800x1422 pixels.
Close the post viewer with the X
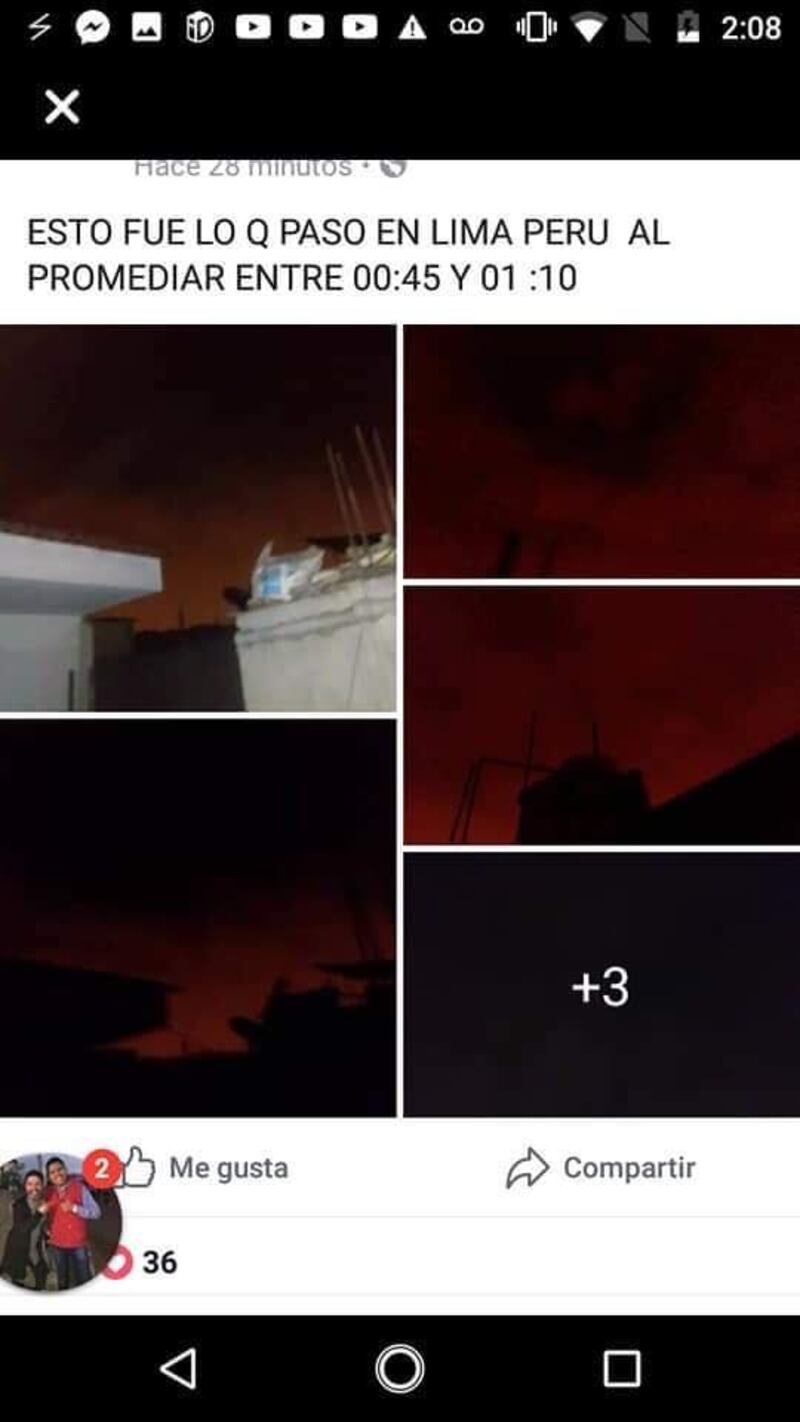click(x=61, y=107)
